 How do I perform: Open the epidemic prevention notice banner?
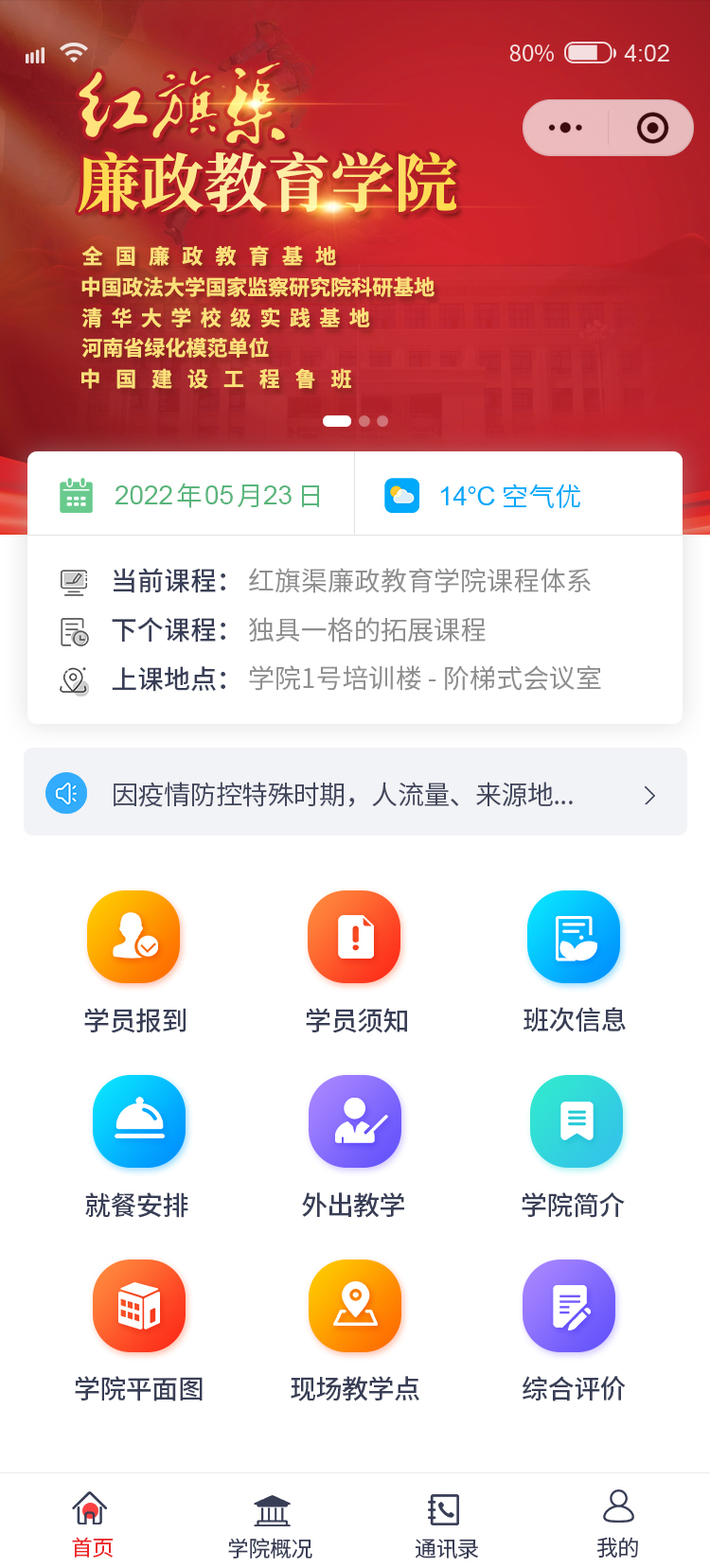point(355,793)
